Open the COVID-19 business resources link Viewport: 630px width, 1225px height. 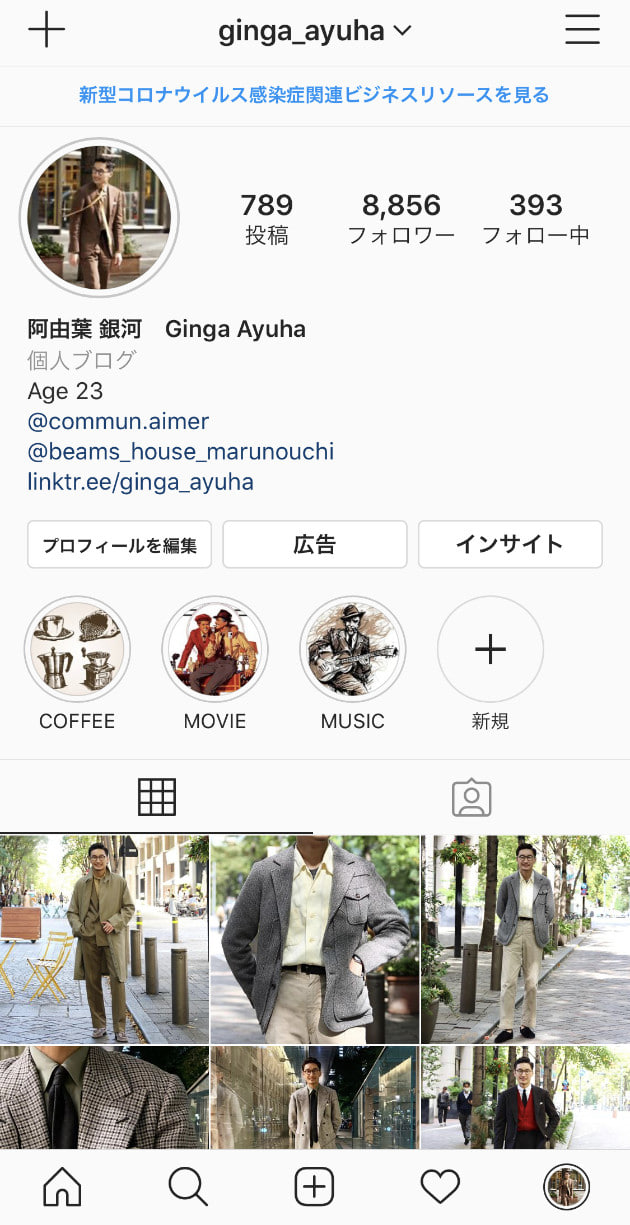(x=314, y=95)
